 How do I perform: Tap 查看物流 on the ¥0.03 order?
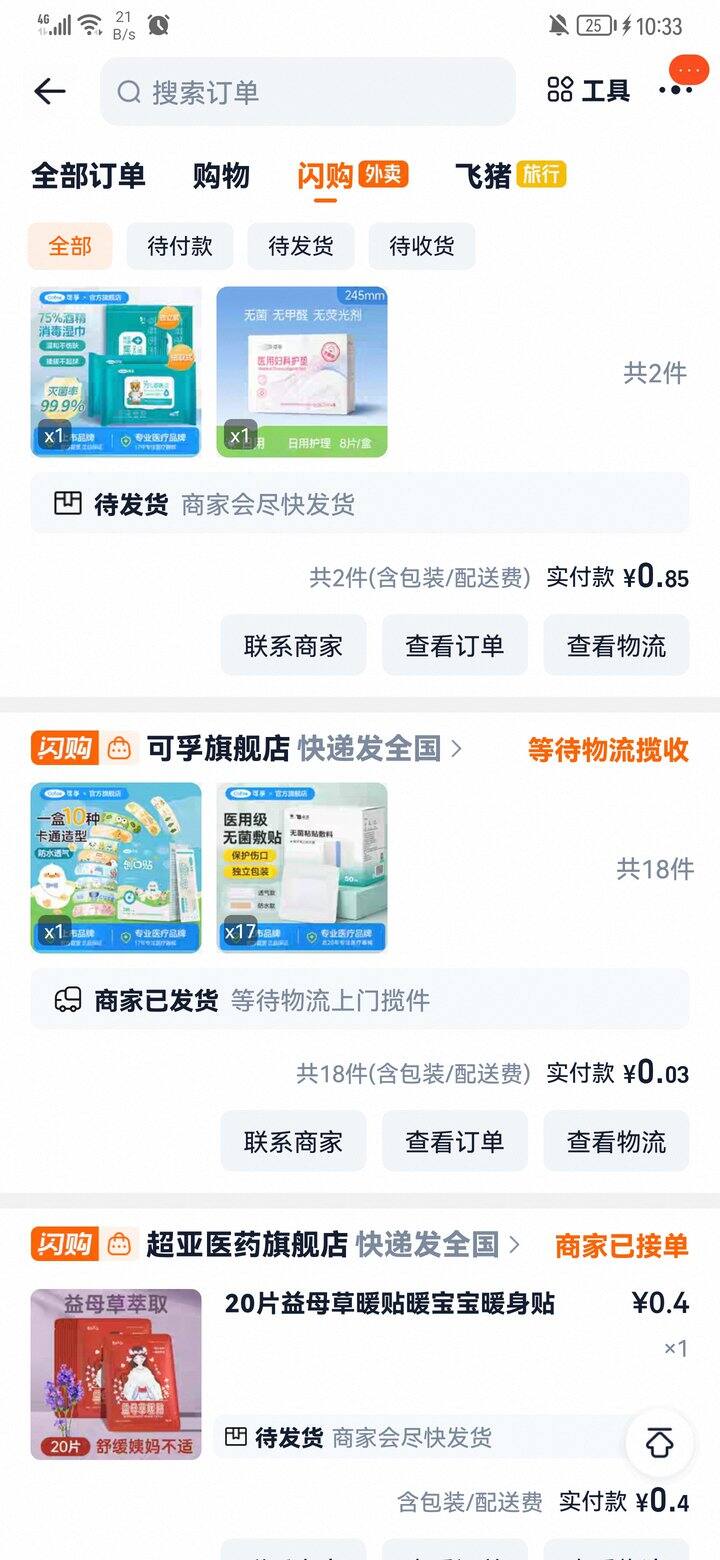pyautogui.click(x=616, y=1141)
